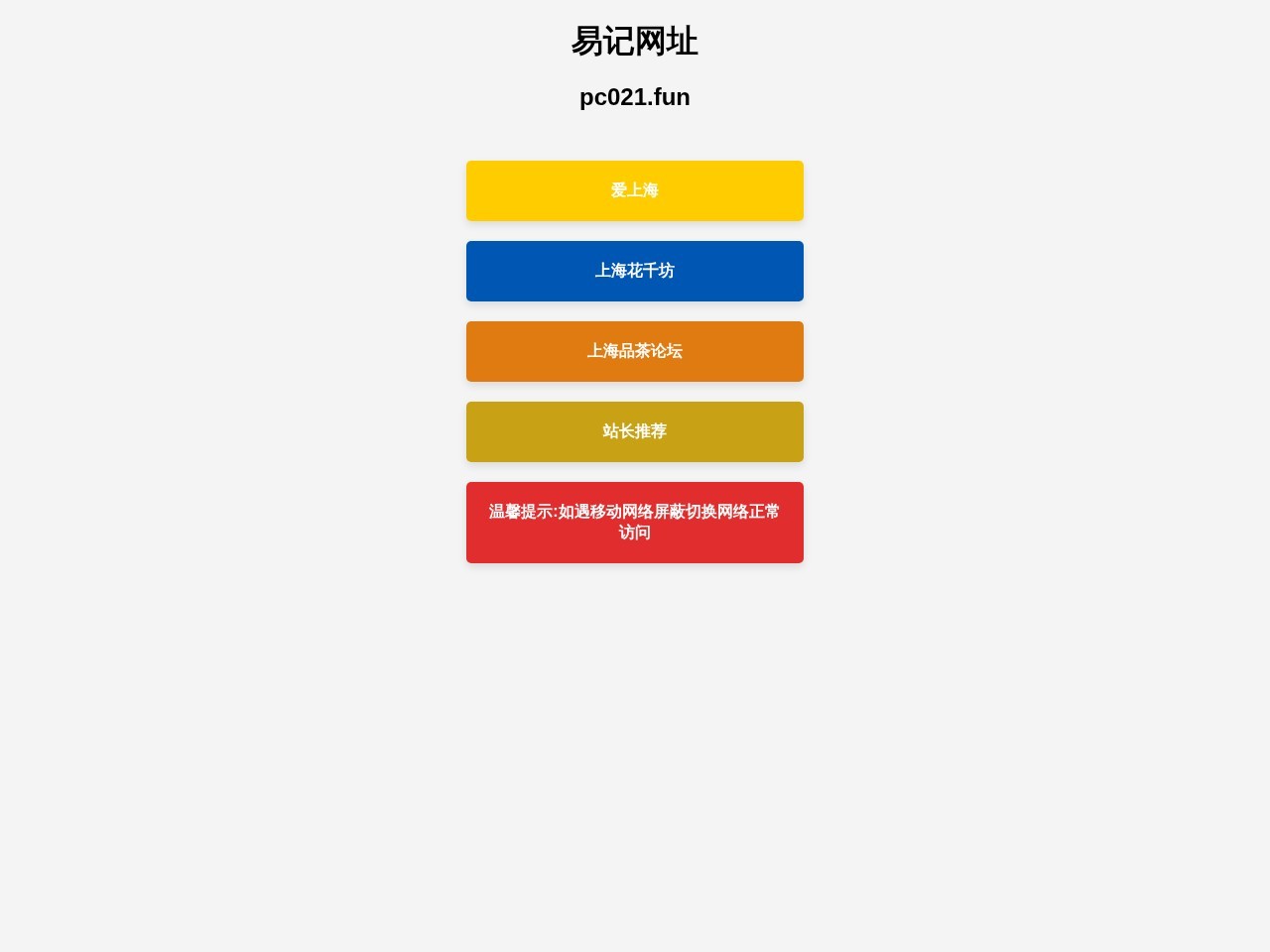Go to 上海品茶论坛
1270x952 pixels.
point(635,351)
